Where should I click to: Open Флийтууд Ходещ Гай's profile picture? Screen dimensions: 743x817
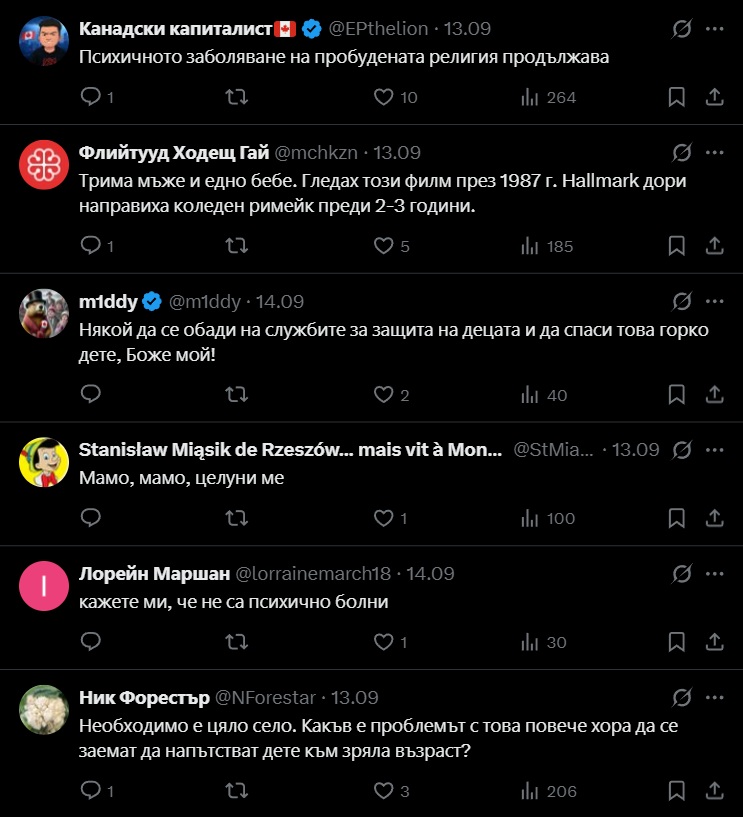[44, 165]
